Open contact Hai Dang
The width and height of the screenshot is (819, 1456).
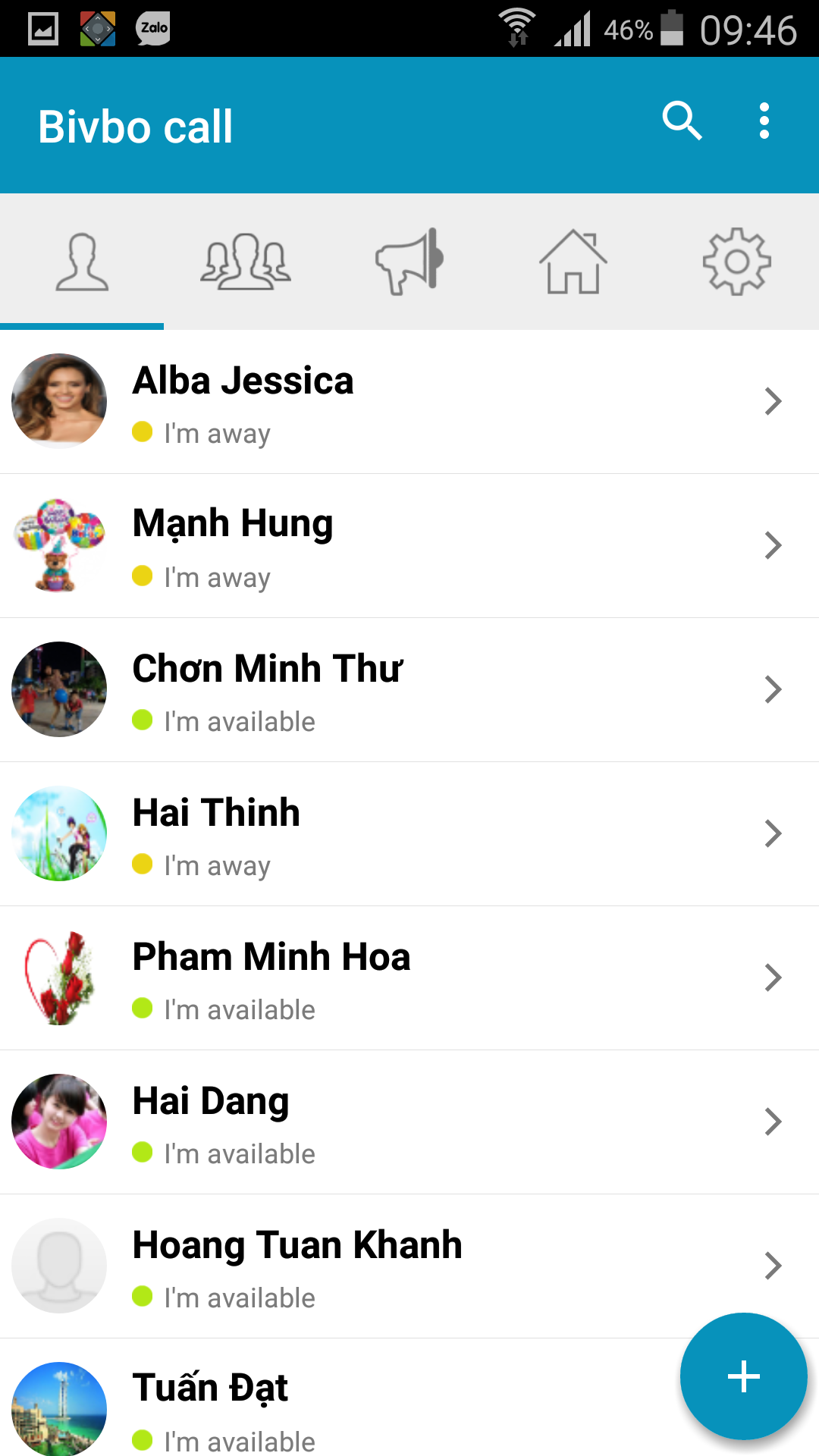[409, 1122]
